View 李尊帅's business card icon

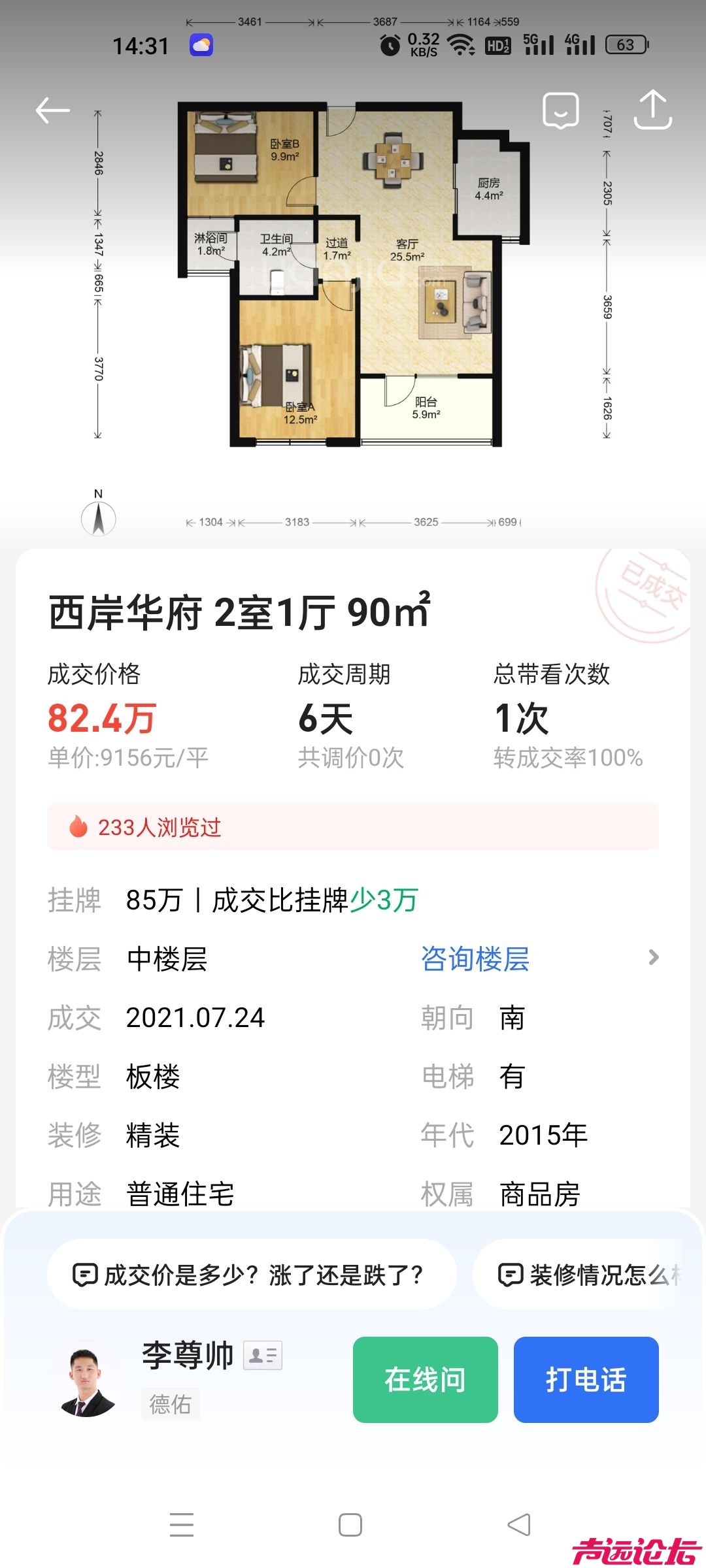pos(262,1354)
